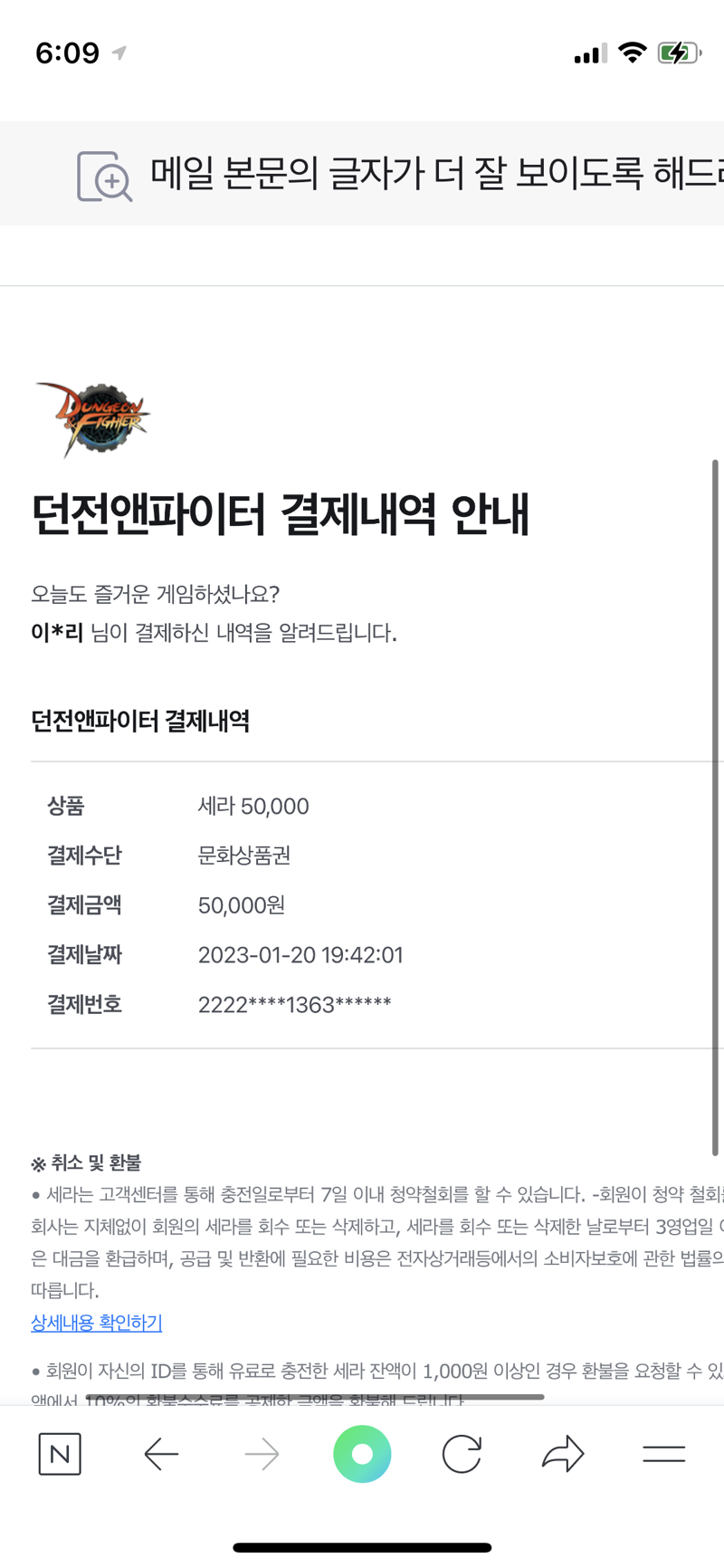724x1568 pixels.
Task: Open the green circle search button
Action: coord(362,1454)
